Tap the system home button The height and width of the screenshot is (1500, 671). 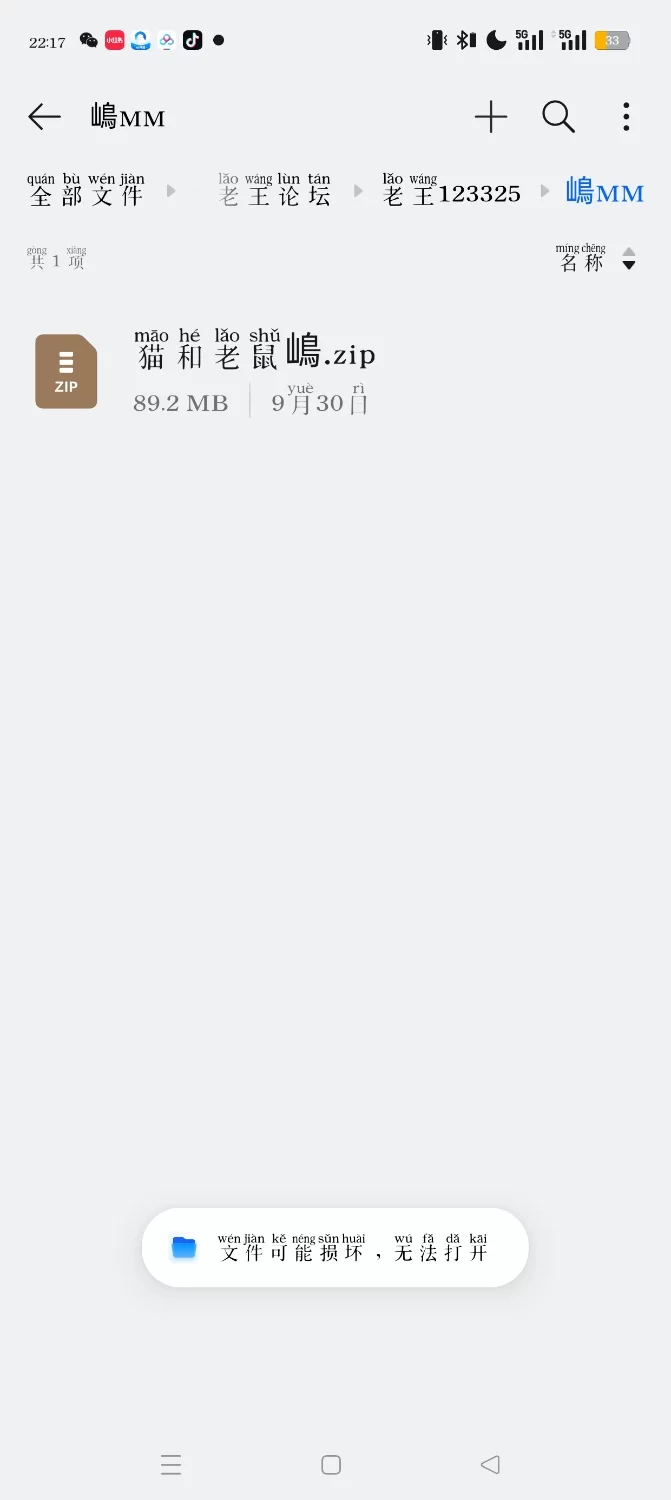point(331,1465)
